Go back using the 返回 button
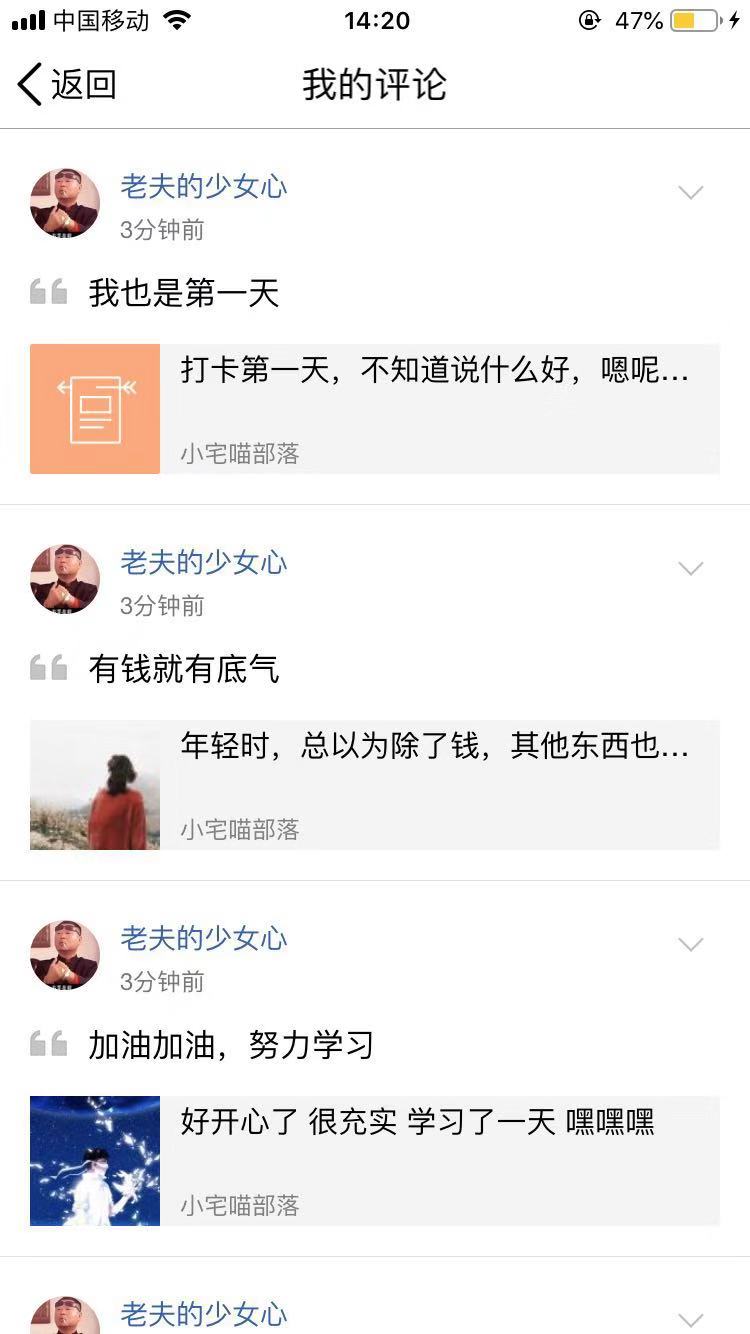The height and width of the screenshot is (1334, 750). click(67, 85)
